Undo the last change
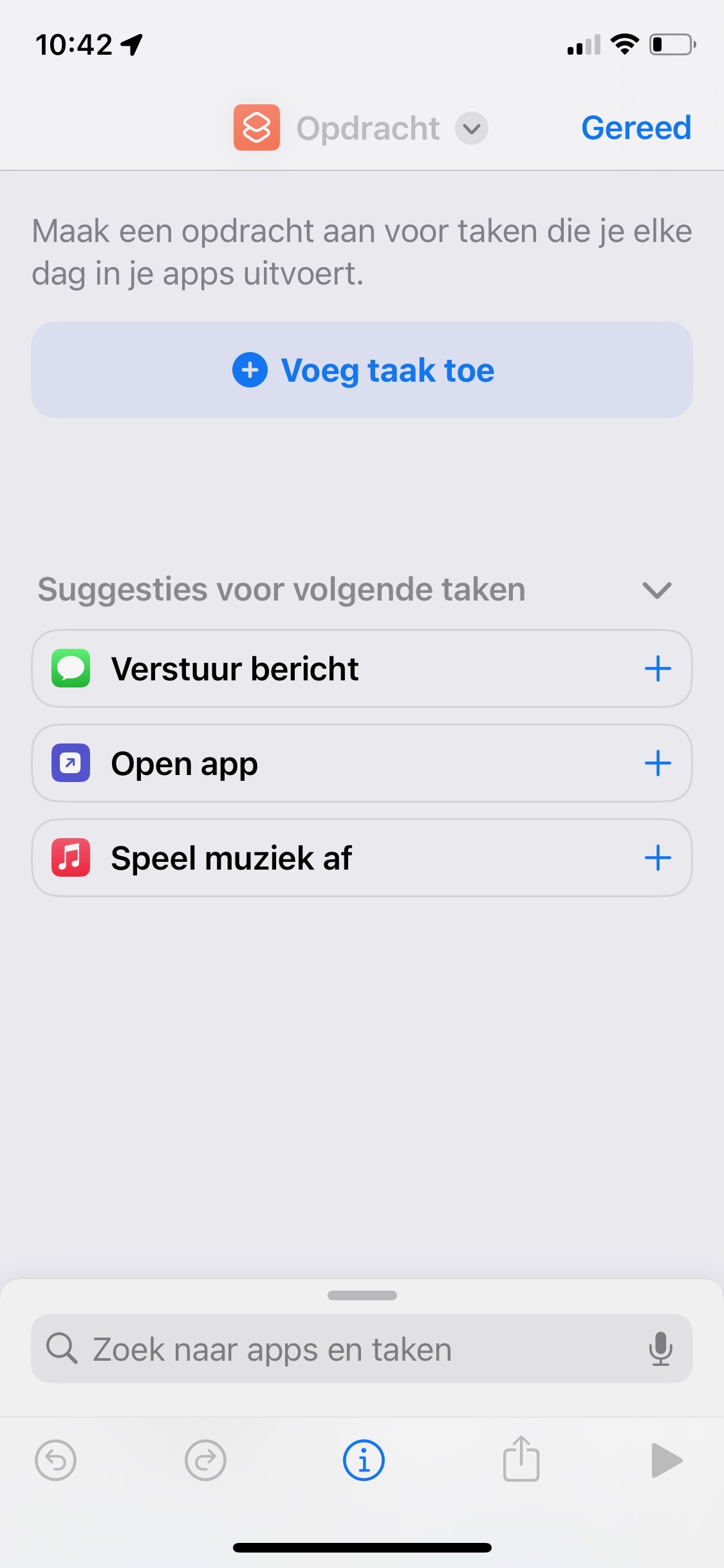 click(55, 1461)
